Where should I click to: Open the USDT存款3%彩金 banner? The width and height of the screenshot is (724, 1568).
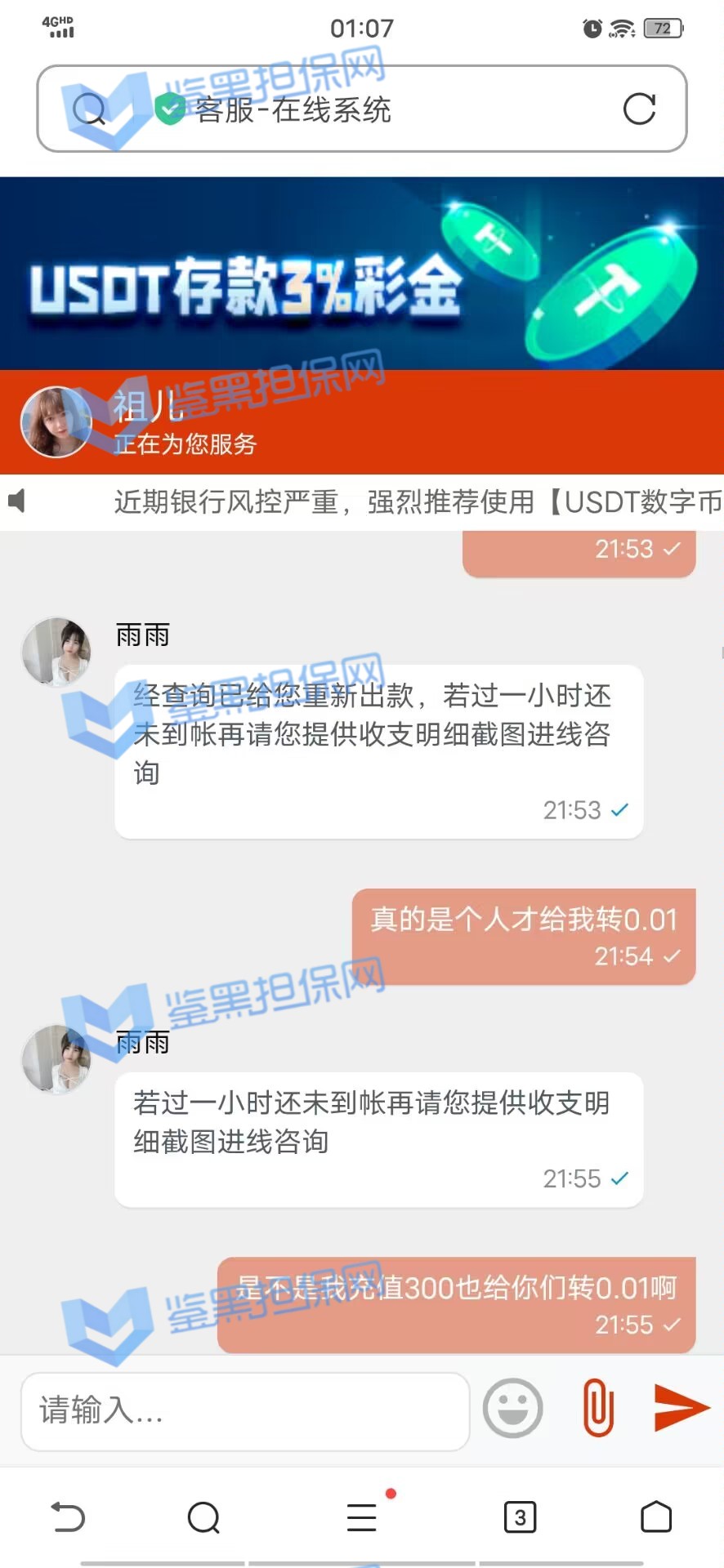(x=362, y=274)
